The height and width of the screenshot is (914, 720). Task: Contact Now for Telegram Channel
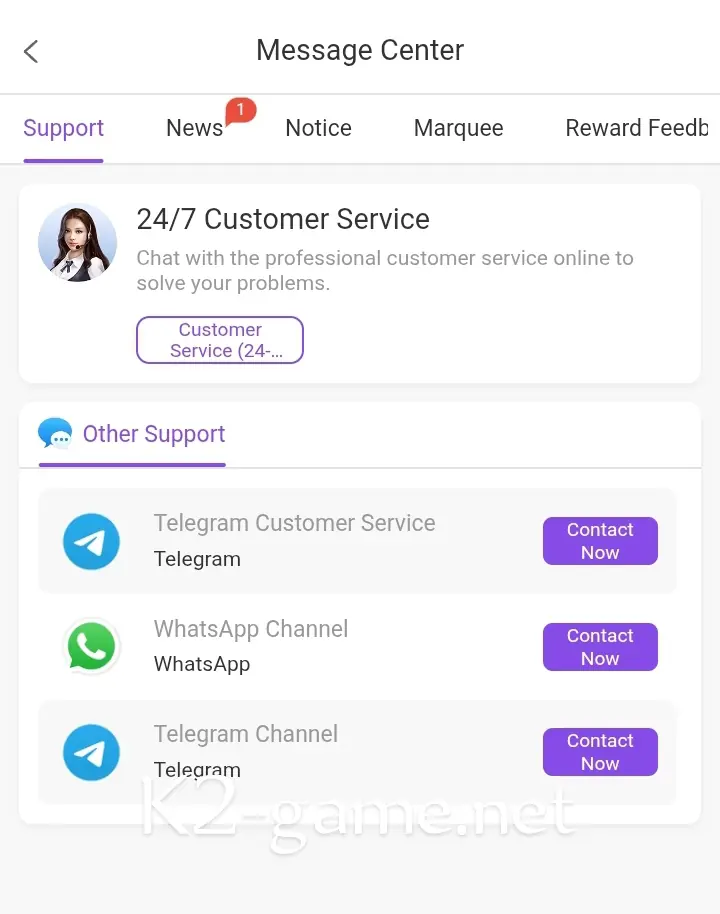click(600, 752)
